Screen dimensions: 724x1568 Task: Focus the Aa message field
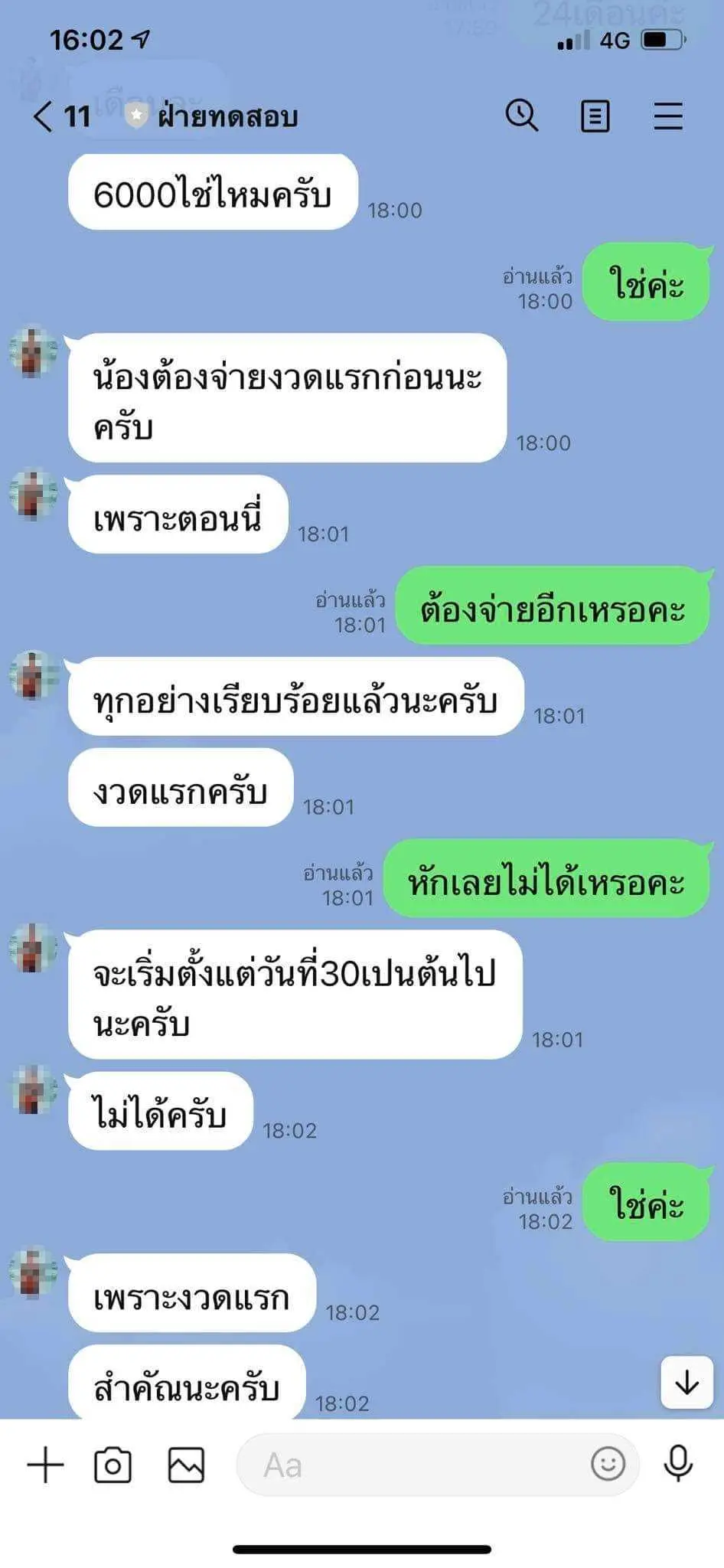point(413,1465)
